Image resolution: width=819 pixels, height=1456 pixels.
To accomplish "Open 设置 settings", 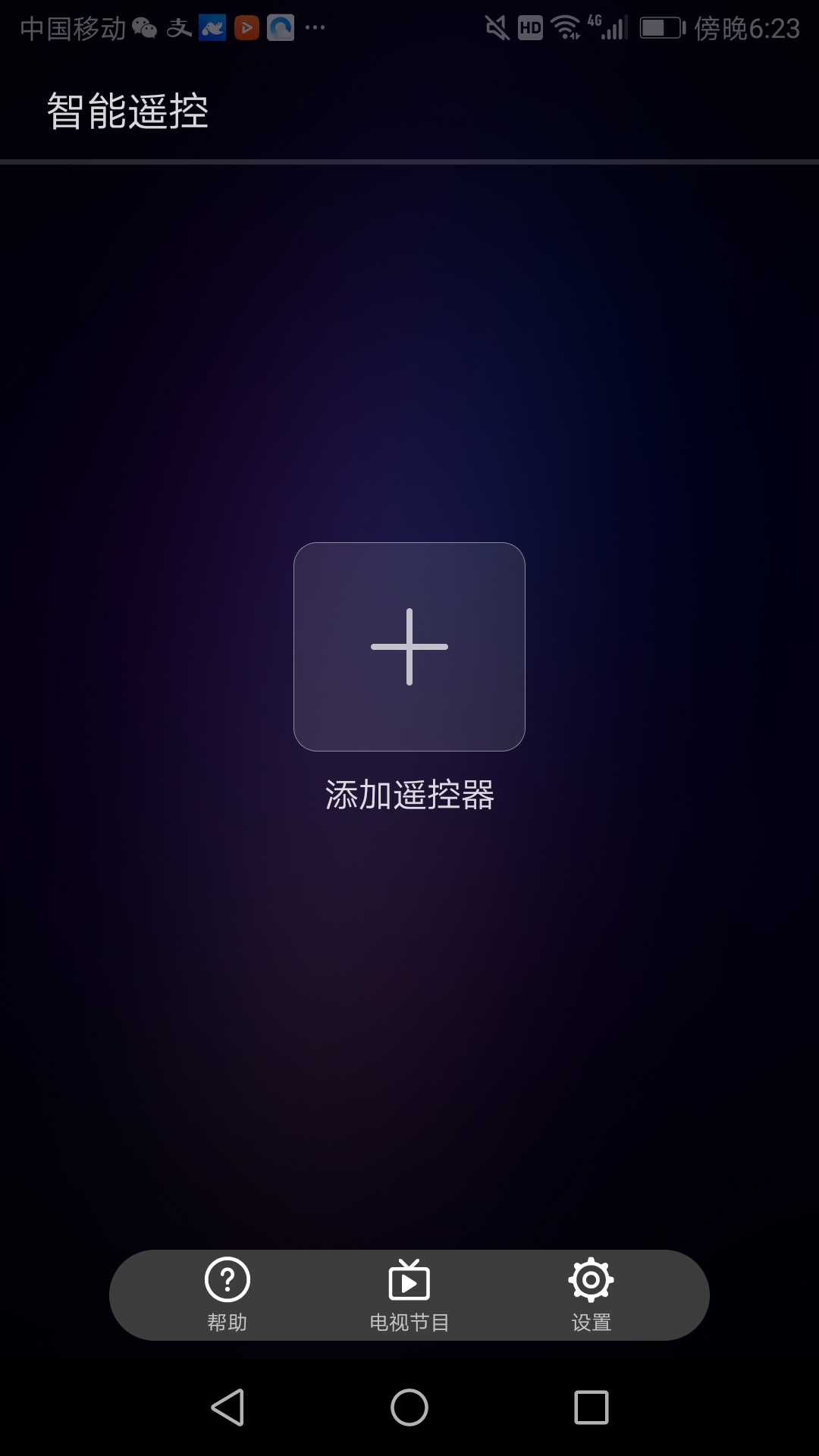I will tap(591, 1295).
